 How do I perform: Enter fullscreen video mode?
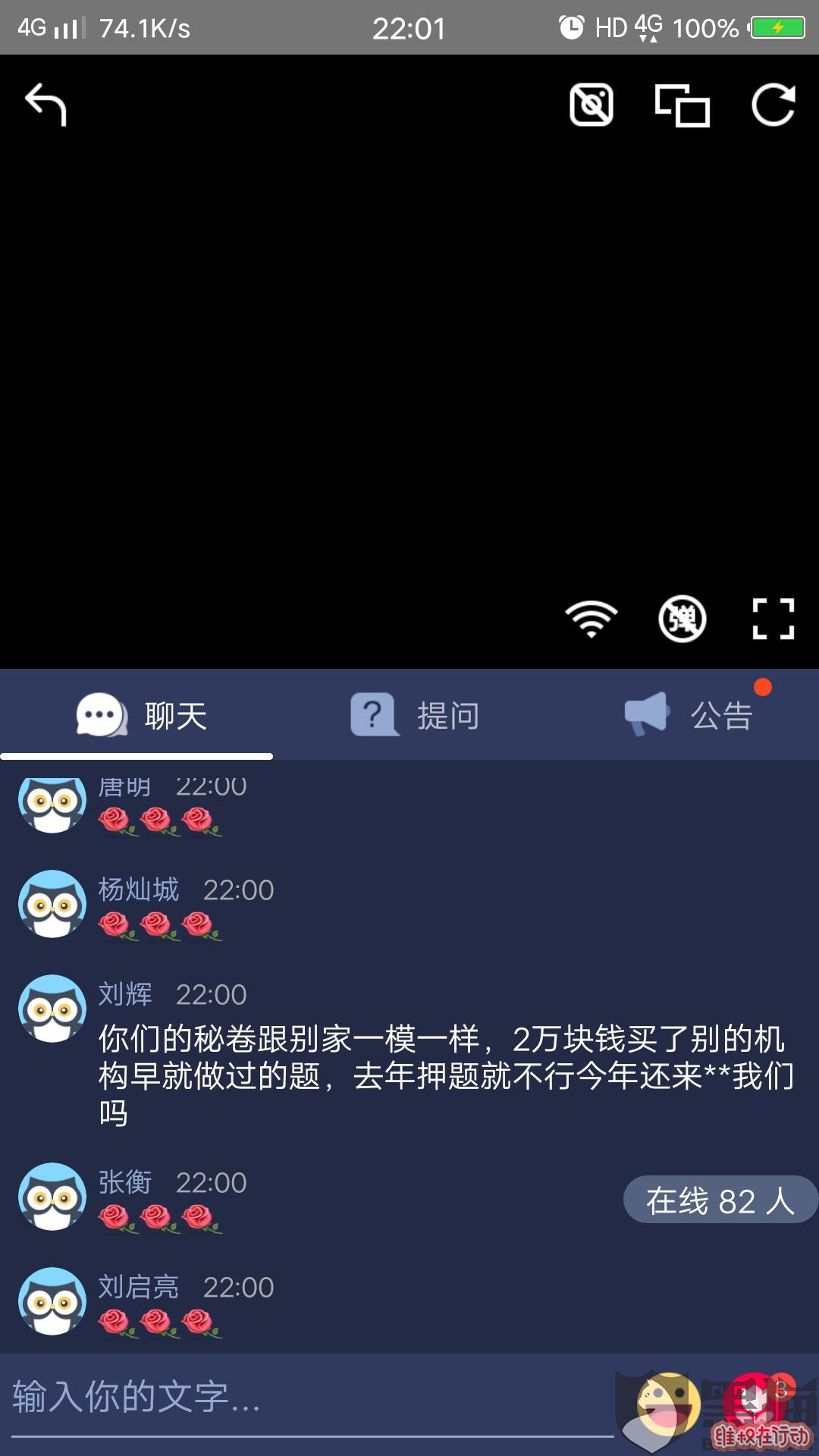[773, 619]
